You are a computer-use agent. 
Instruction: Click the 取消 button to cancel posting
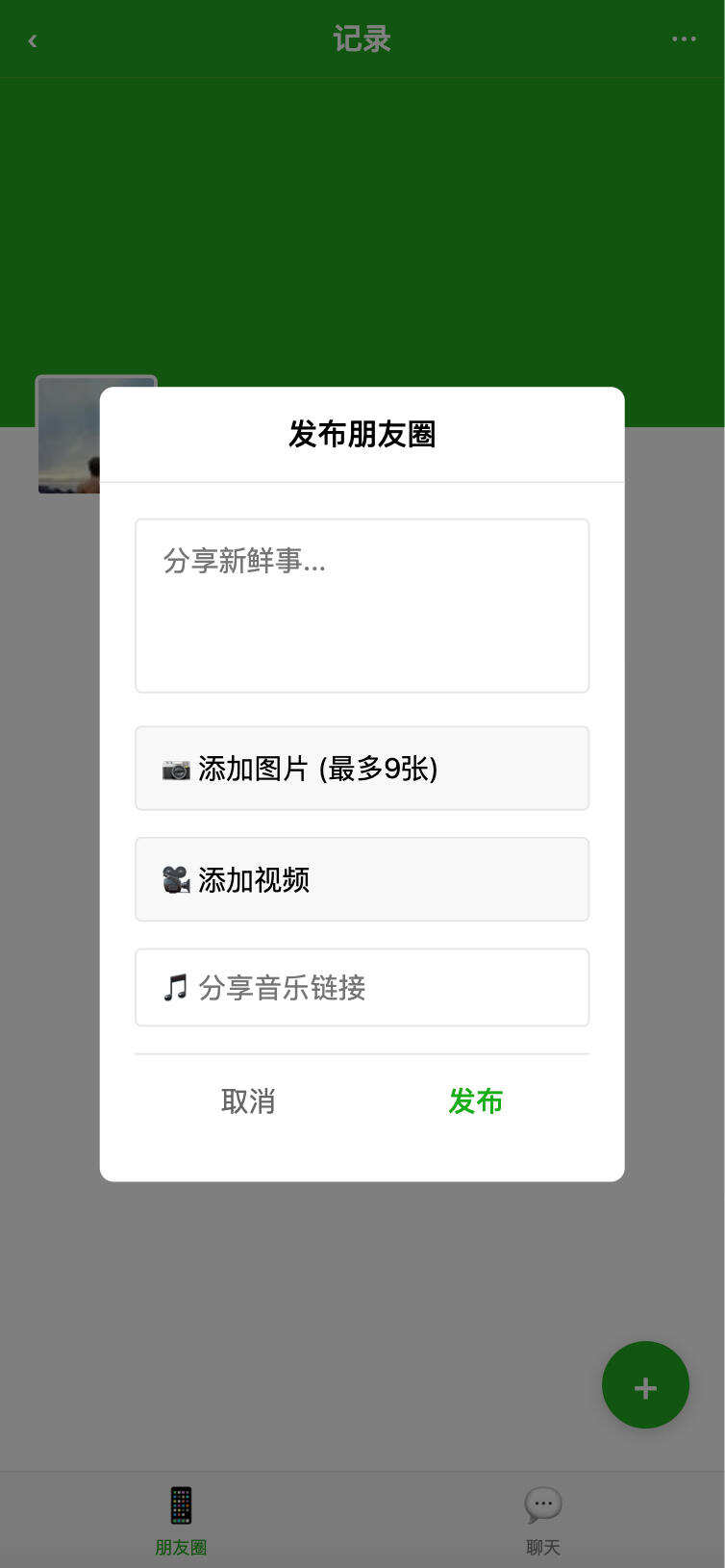(x=248, y=1101)
